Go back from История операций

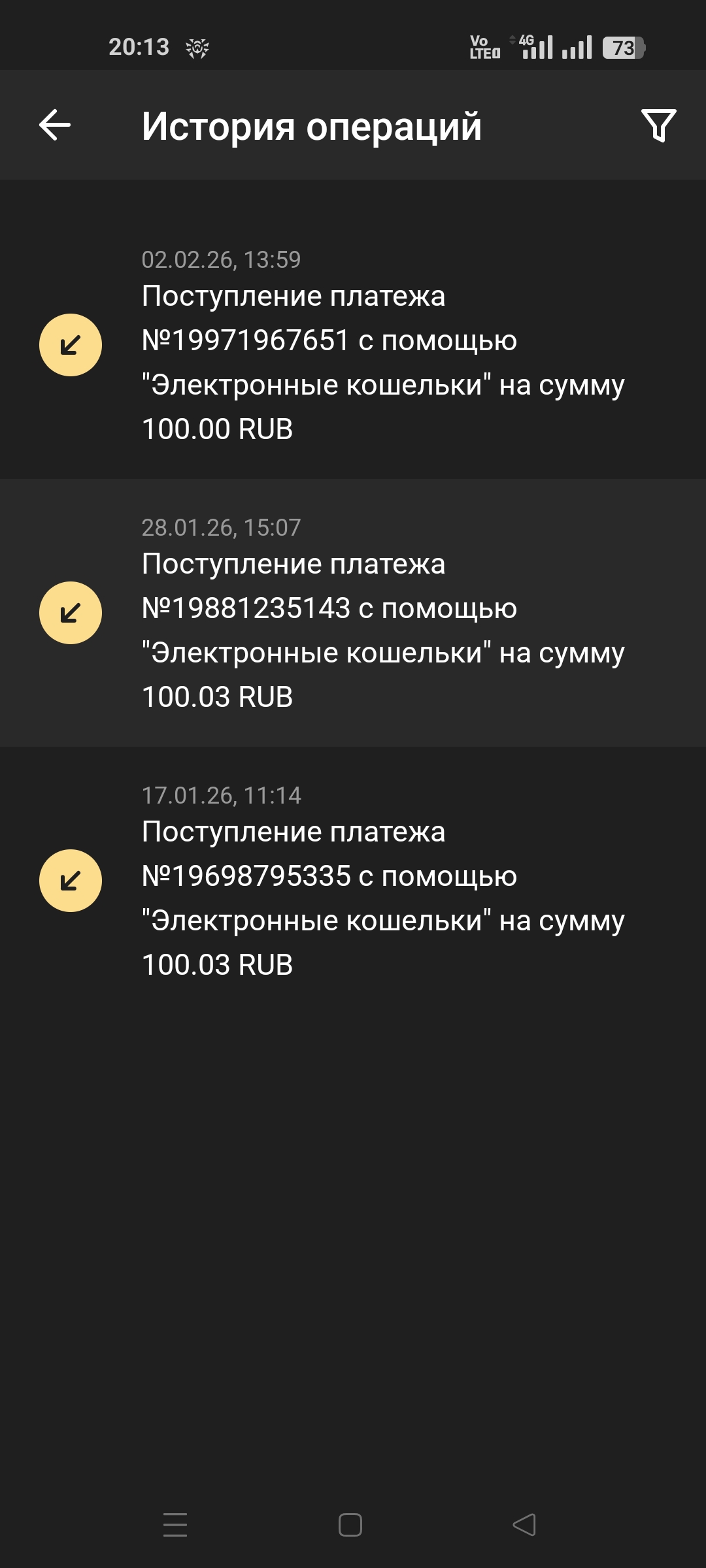click(55, 125)
